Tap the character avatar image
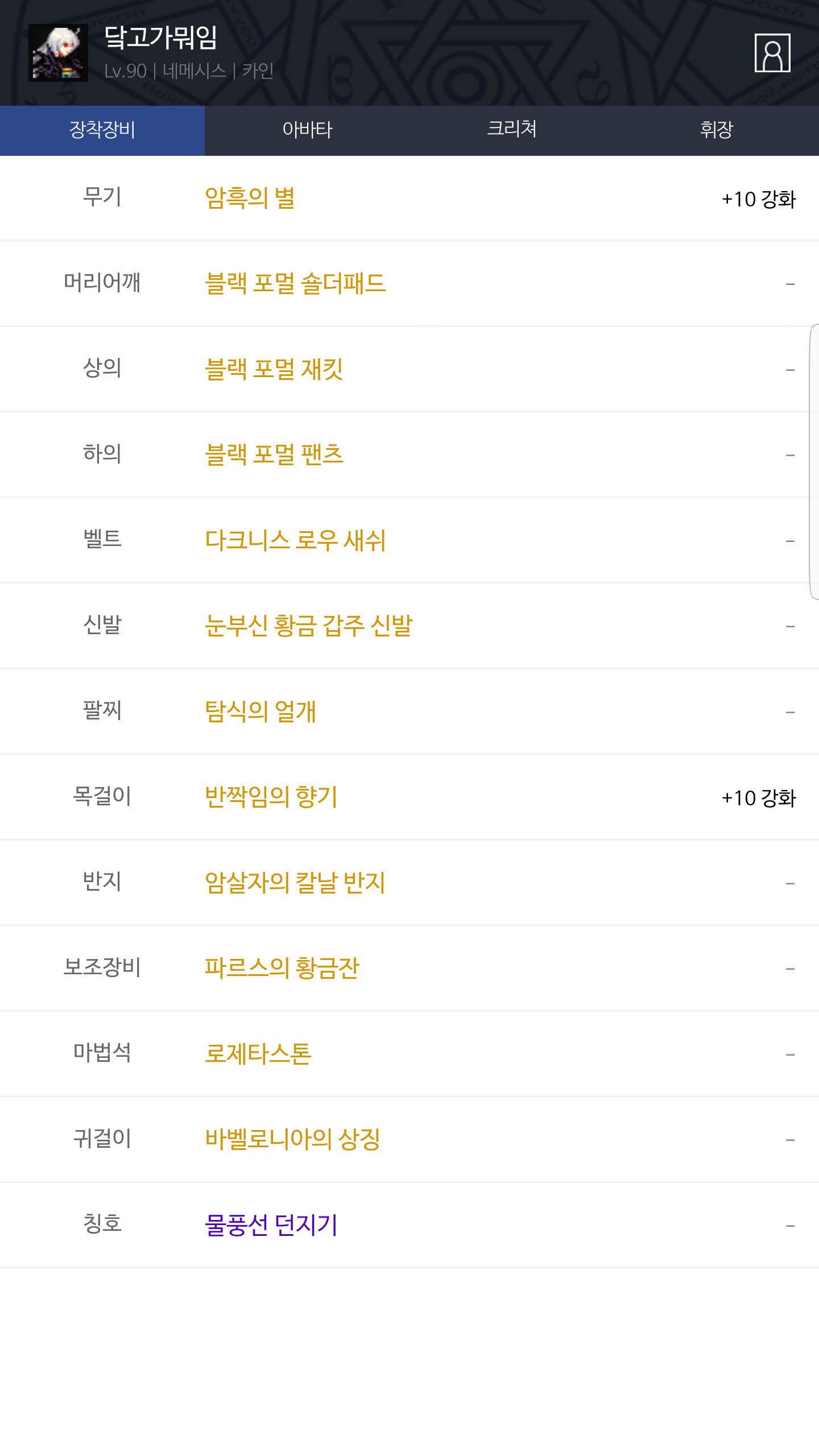 click(x=58, y=53)
